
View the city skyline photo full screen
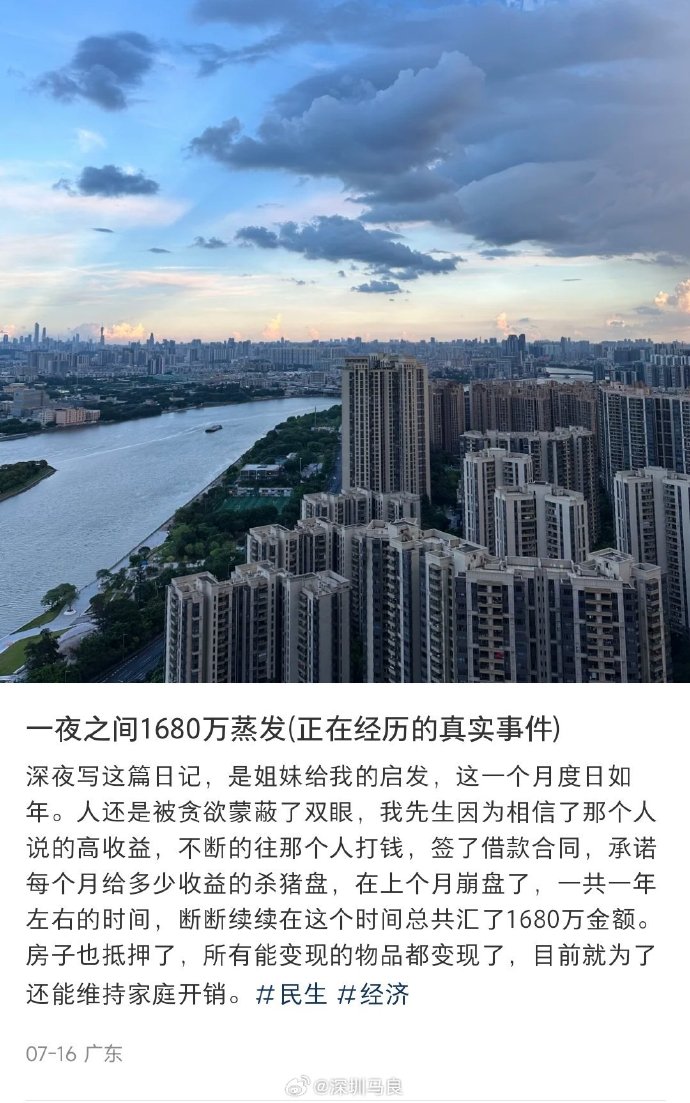(x=345, y=341)
